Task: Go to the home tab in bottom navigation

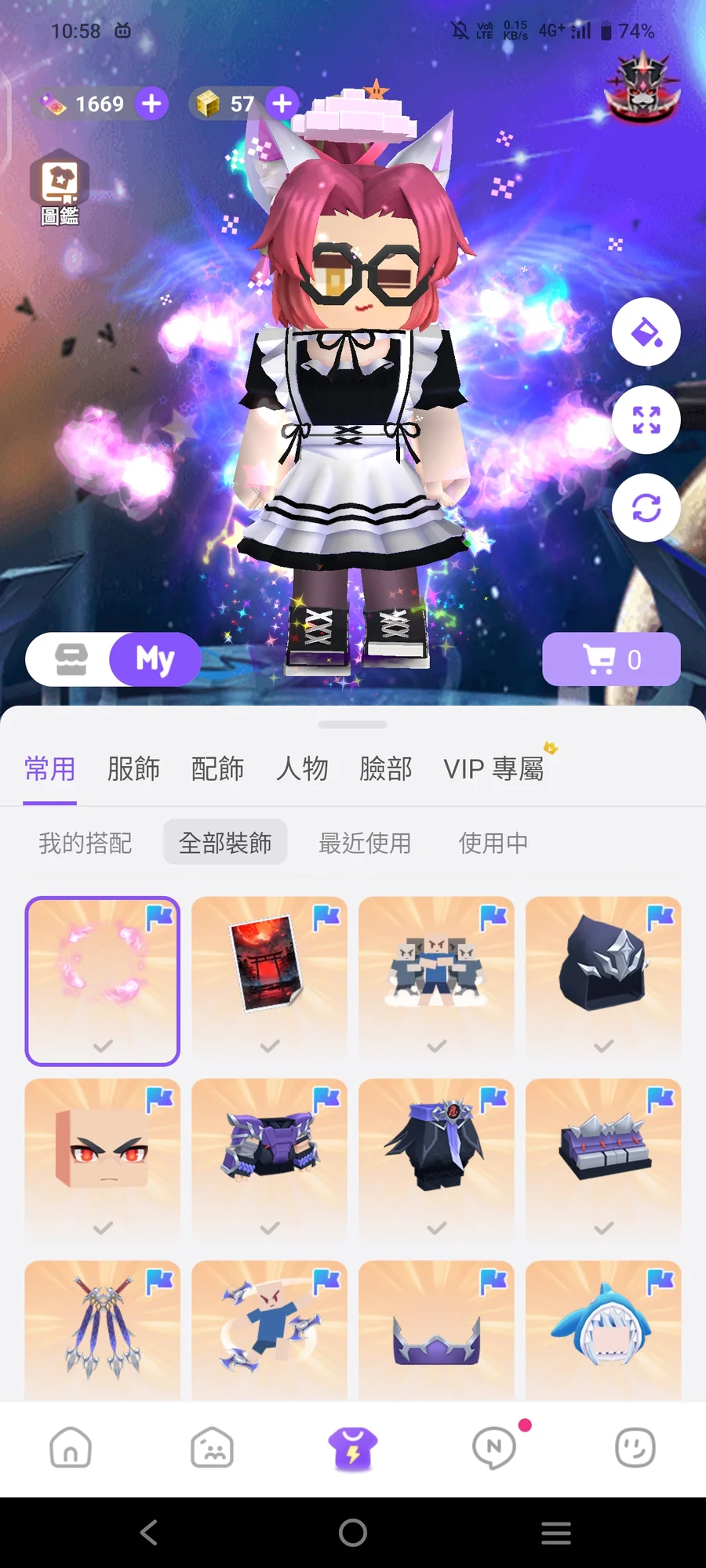Action: coord(71,1447)
